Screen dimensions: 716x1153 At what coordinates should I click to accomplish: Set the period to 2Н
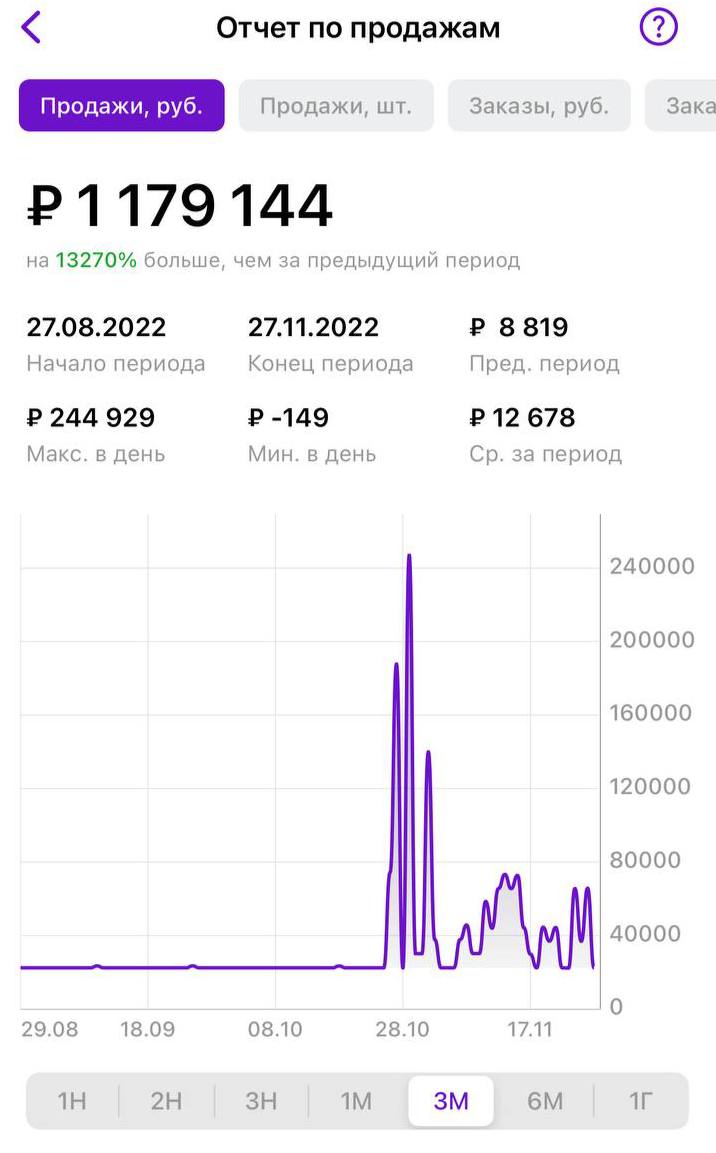pyautogui.click(x=167, y=1102)
